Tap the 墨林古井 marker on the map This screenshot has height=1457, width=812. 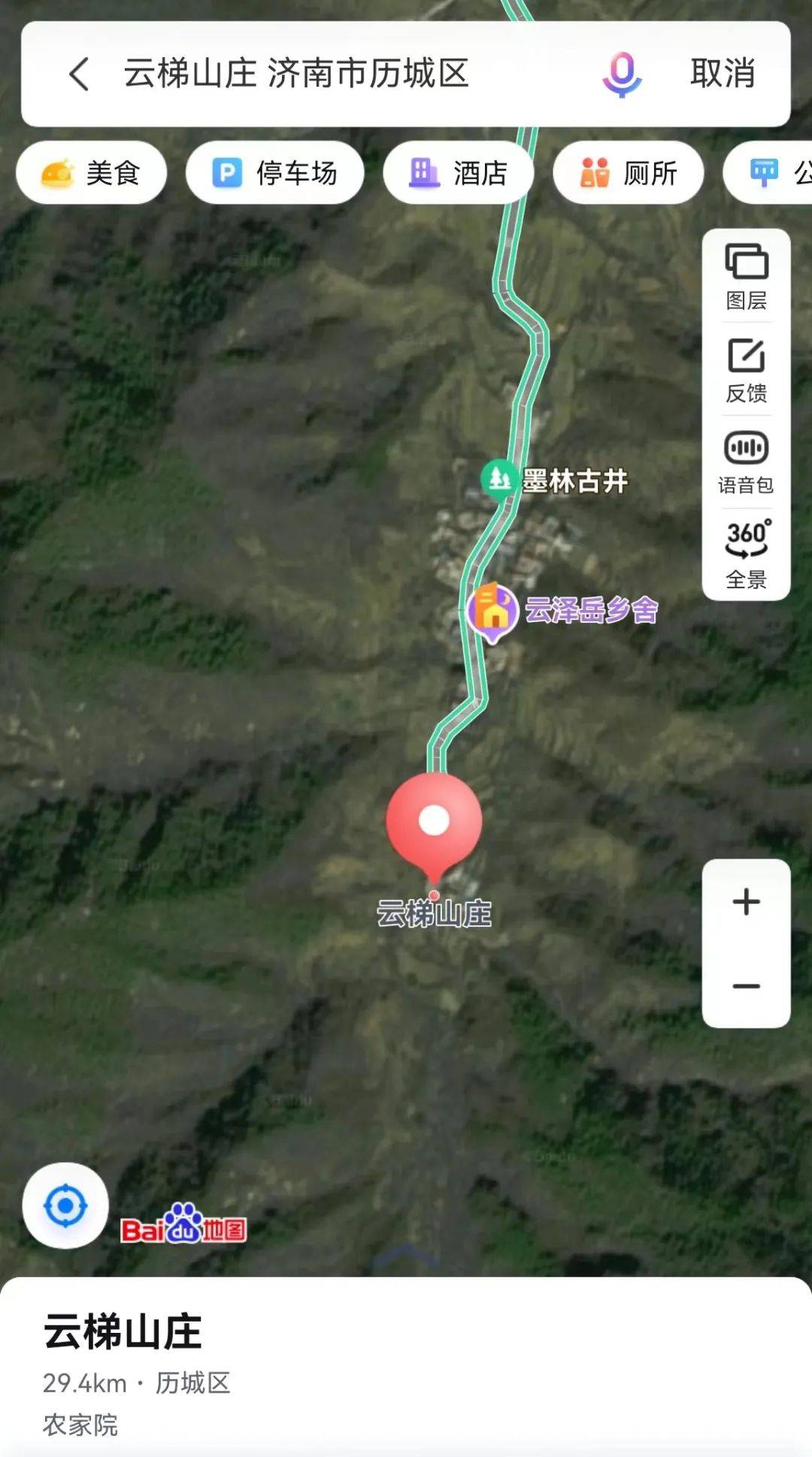click(498, 478)
